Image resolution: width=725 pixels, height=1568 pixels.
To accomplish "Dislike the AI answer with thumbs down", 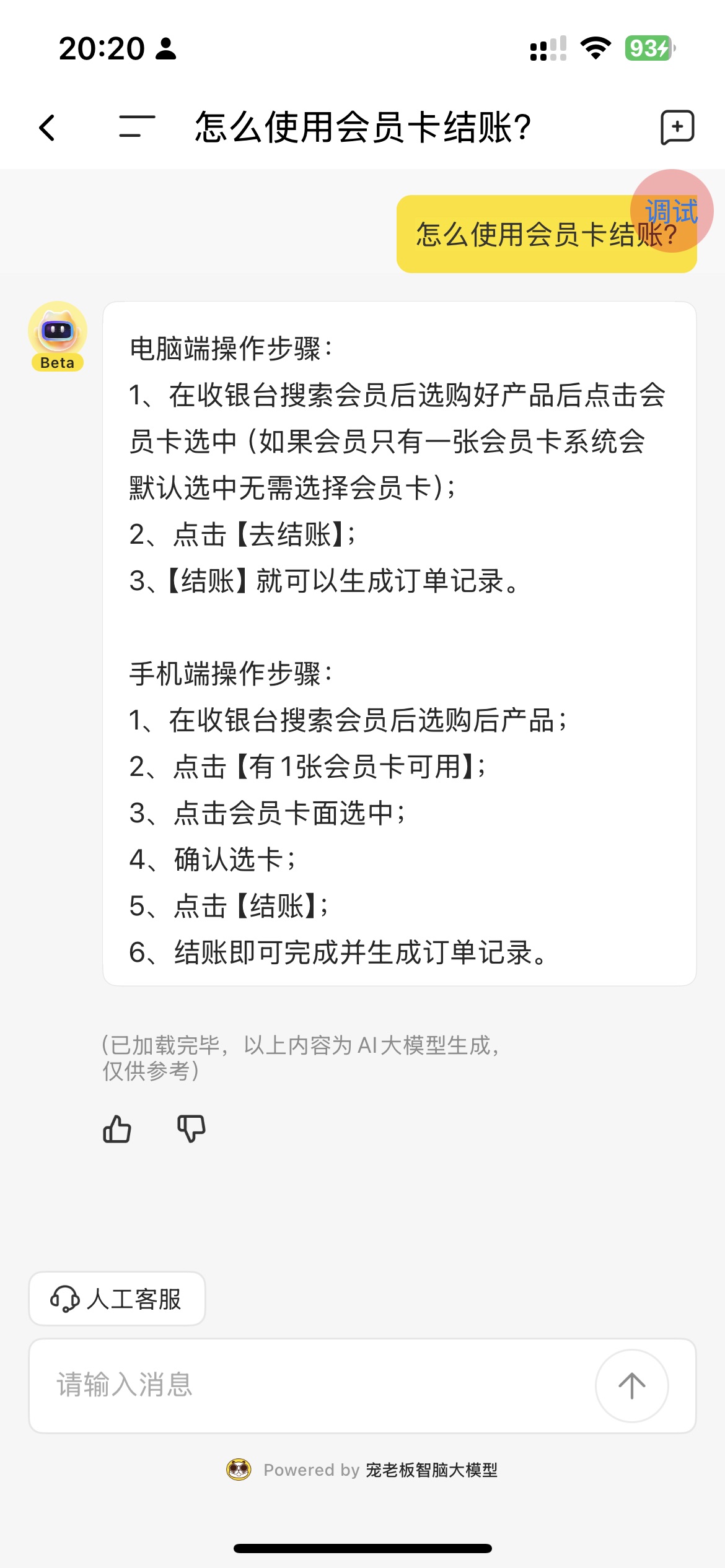I will coord(191,1129).
